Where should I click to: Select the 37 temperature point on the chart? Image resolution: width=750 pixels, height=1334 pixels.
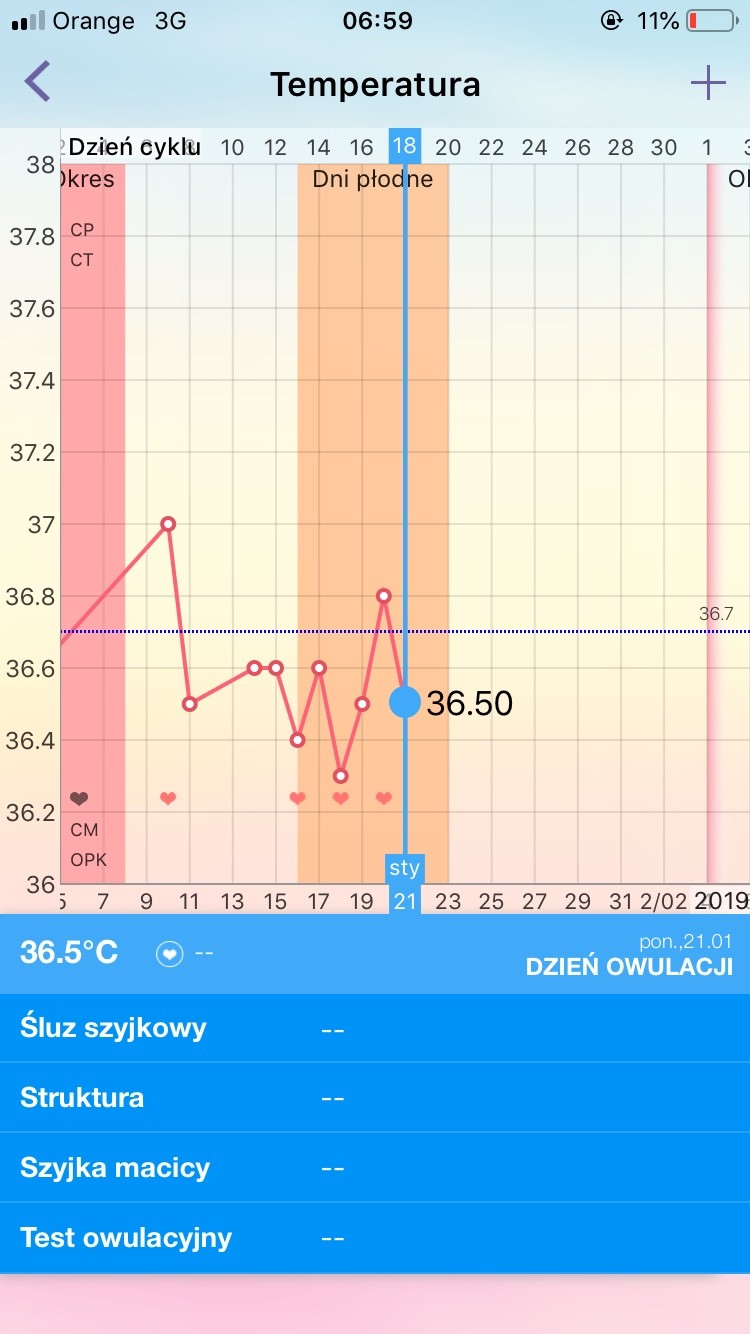click(168, 523)
